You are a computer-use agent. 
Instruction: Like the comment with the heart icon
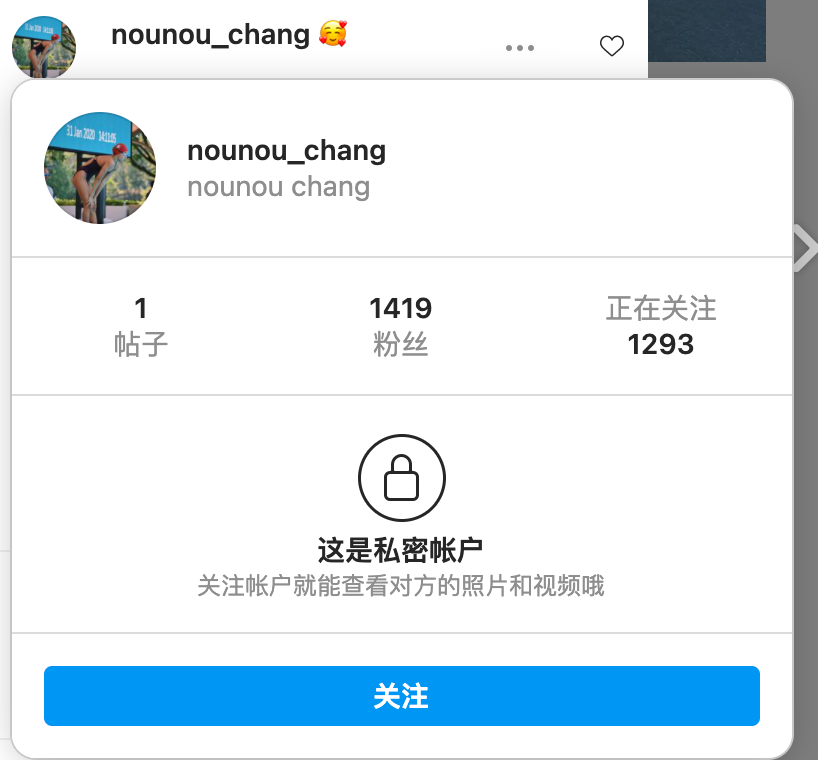[611, 46]
